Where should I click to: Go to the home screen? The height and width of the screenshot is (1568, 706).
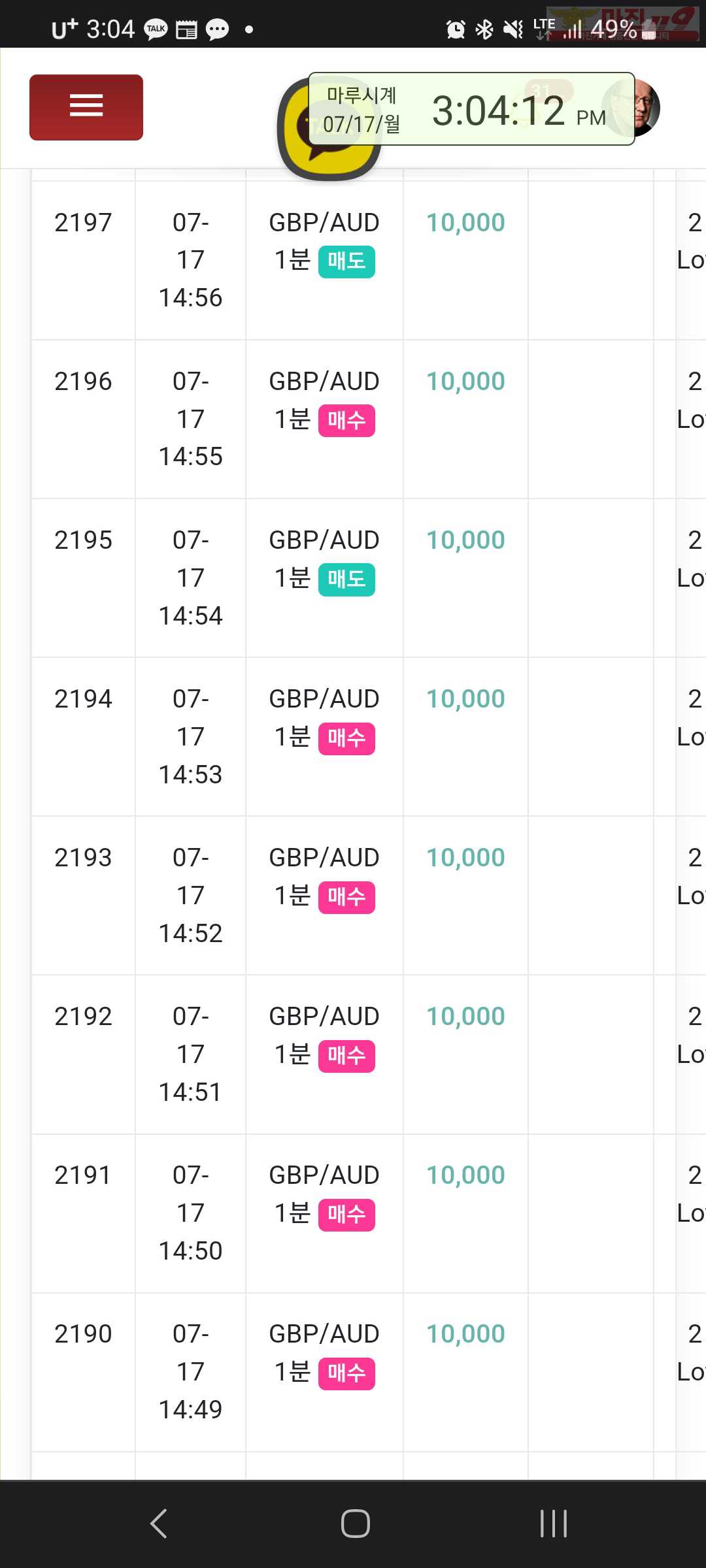[x=356, y=1524]
